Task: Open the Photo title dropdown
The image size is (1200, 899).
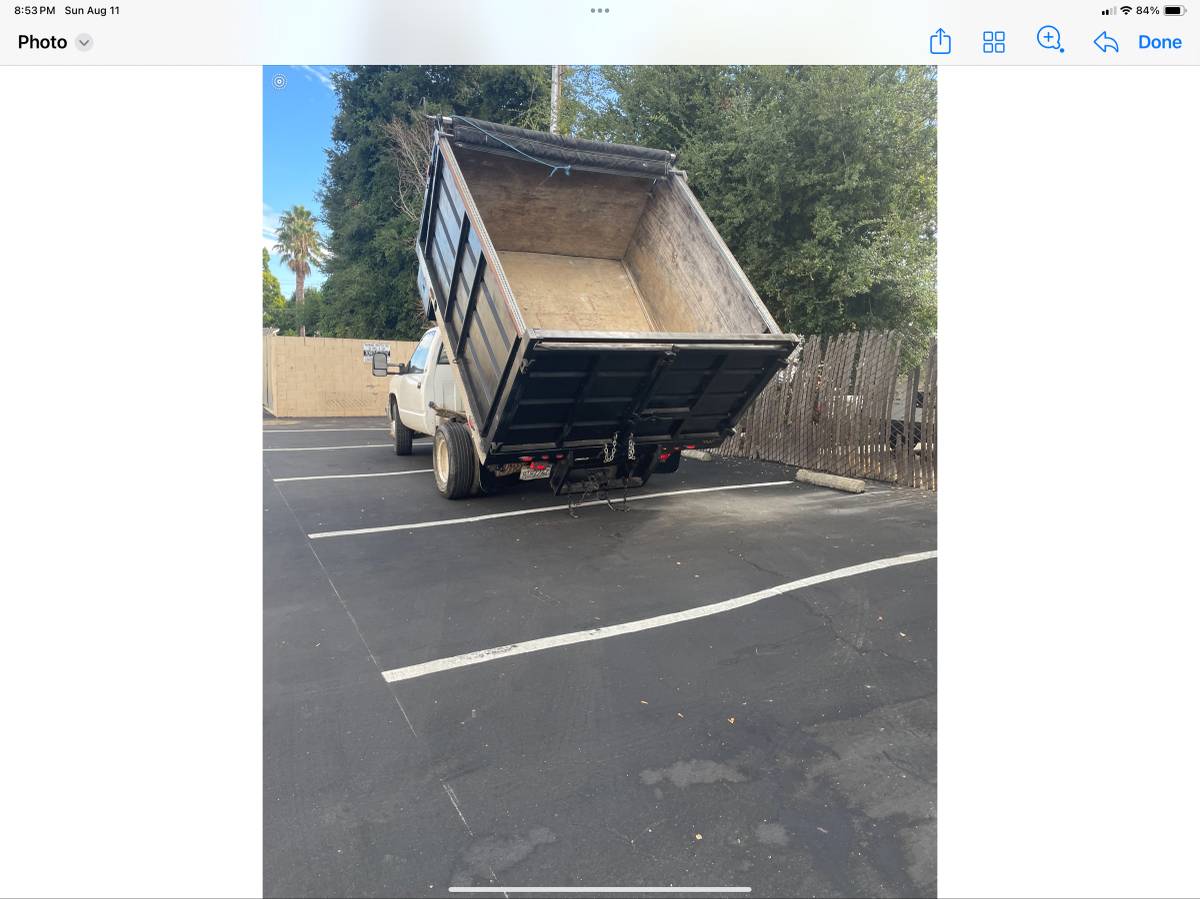Action: [x=84, y=42]
